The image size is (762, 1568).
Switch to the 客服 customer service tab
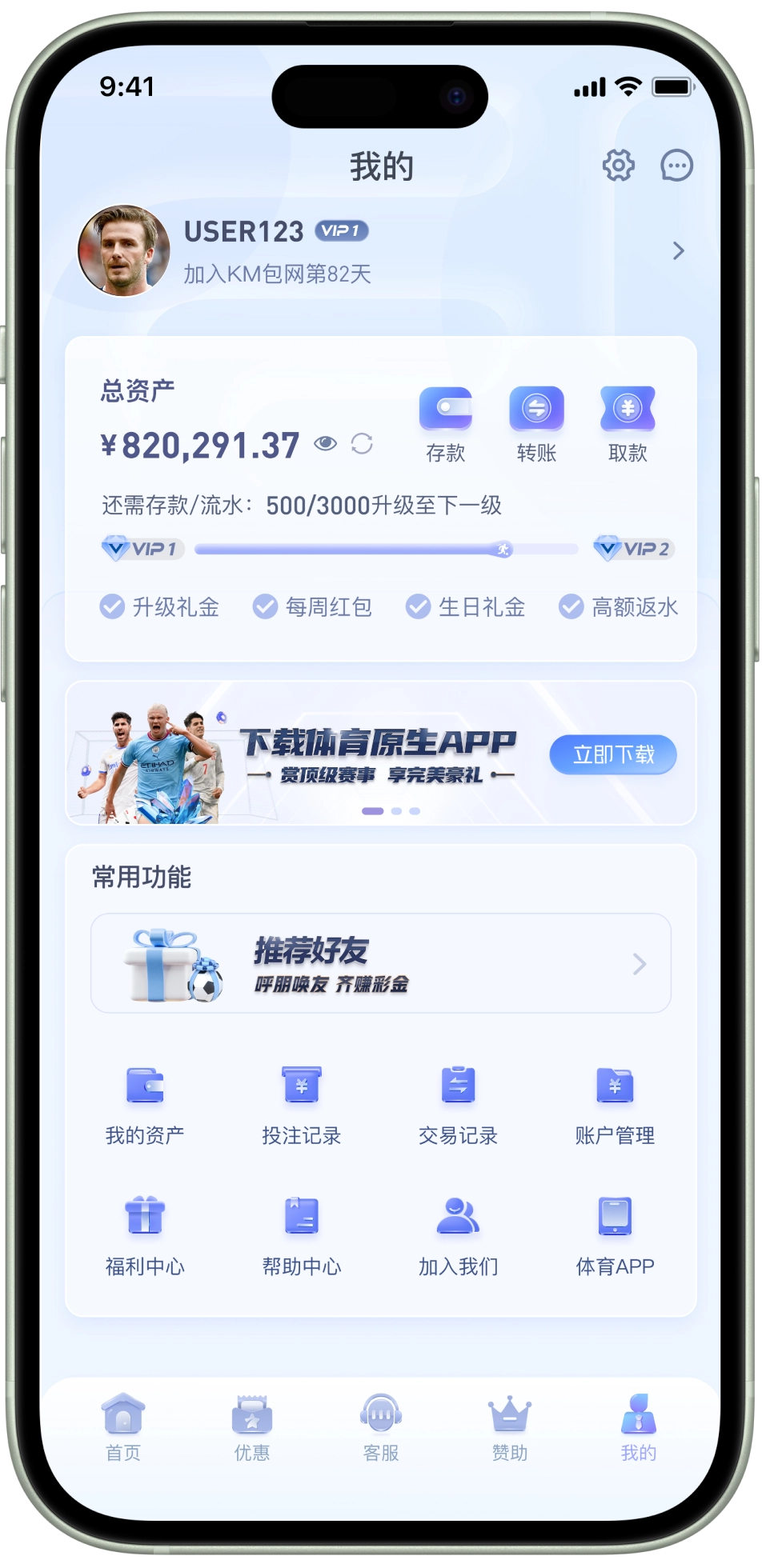click(381, 1428)
